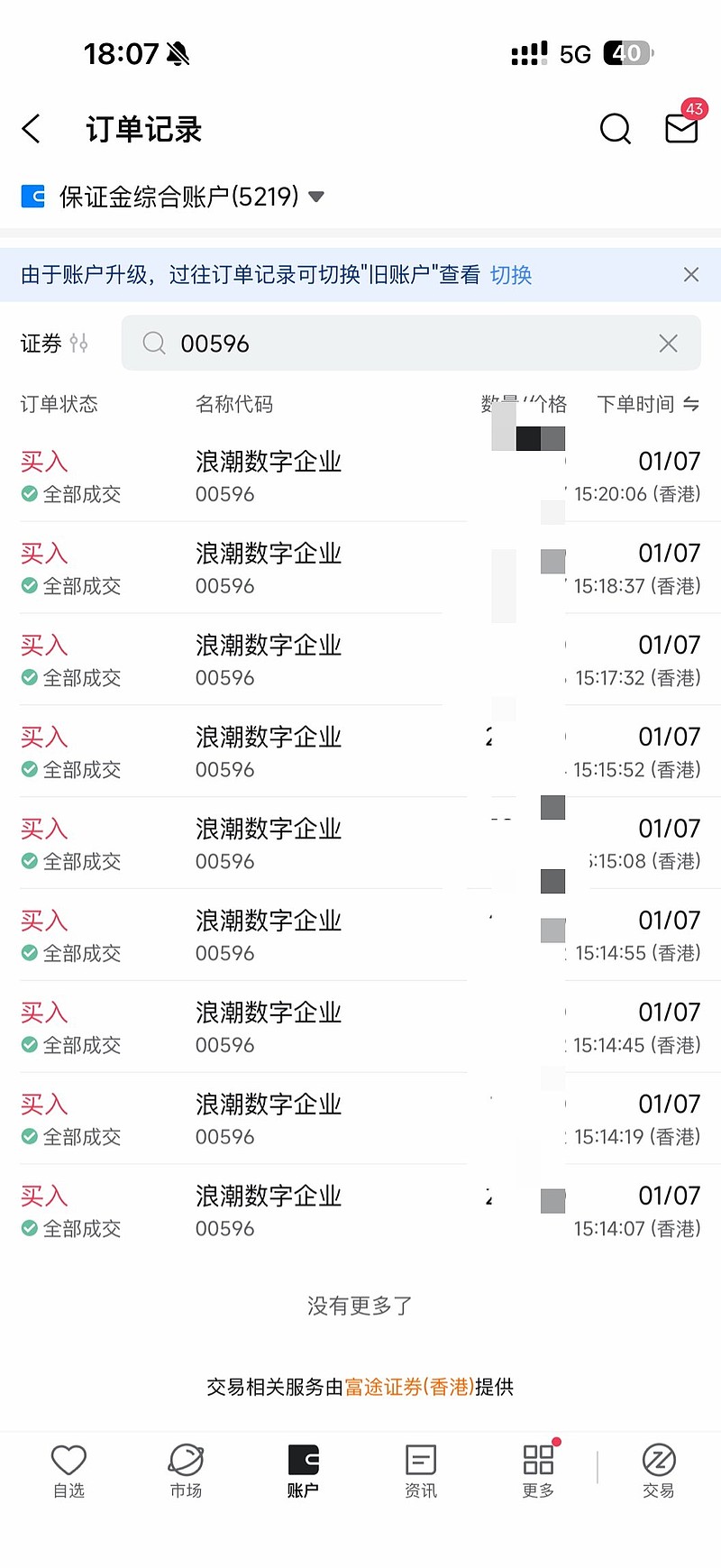Open the message envelope showing 43 unread

point(681,129)
